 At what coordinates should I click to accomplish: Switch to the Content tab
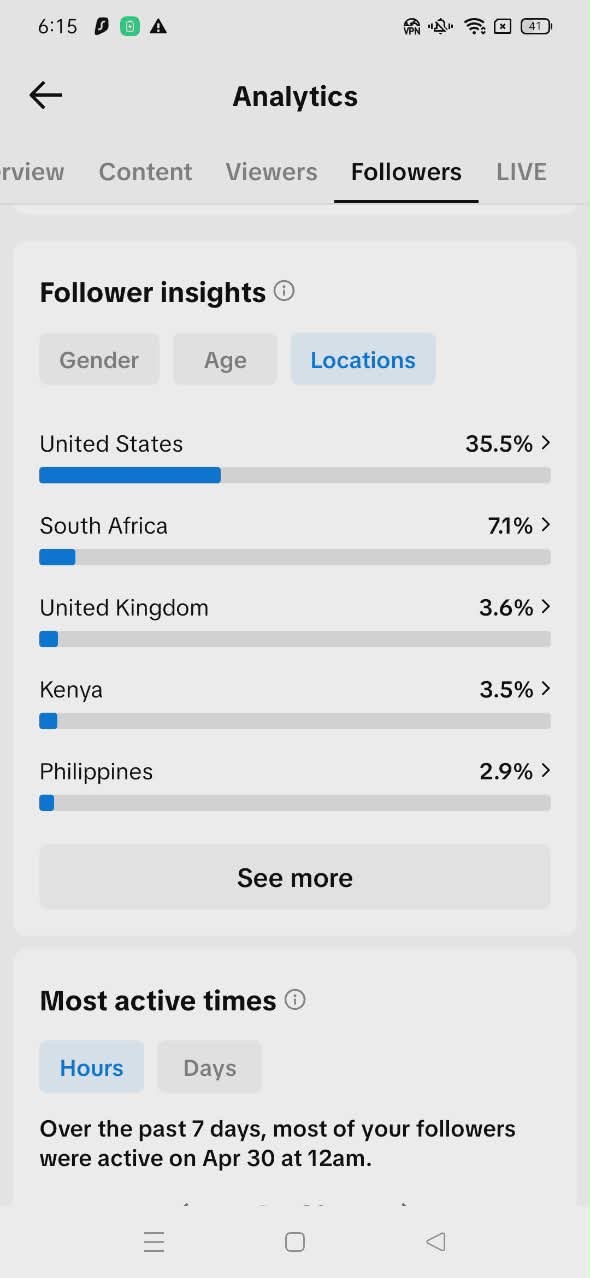[145, 171]
